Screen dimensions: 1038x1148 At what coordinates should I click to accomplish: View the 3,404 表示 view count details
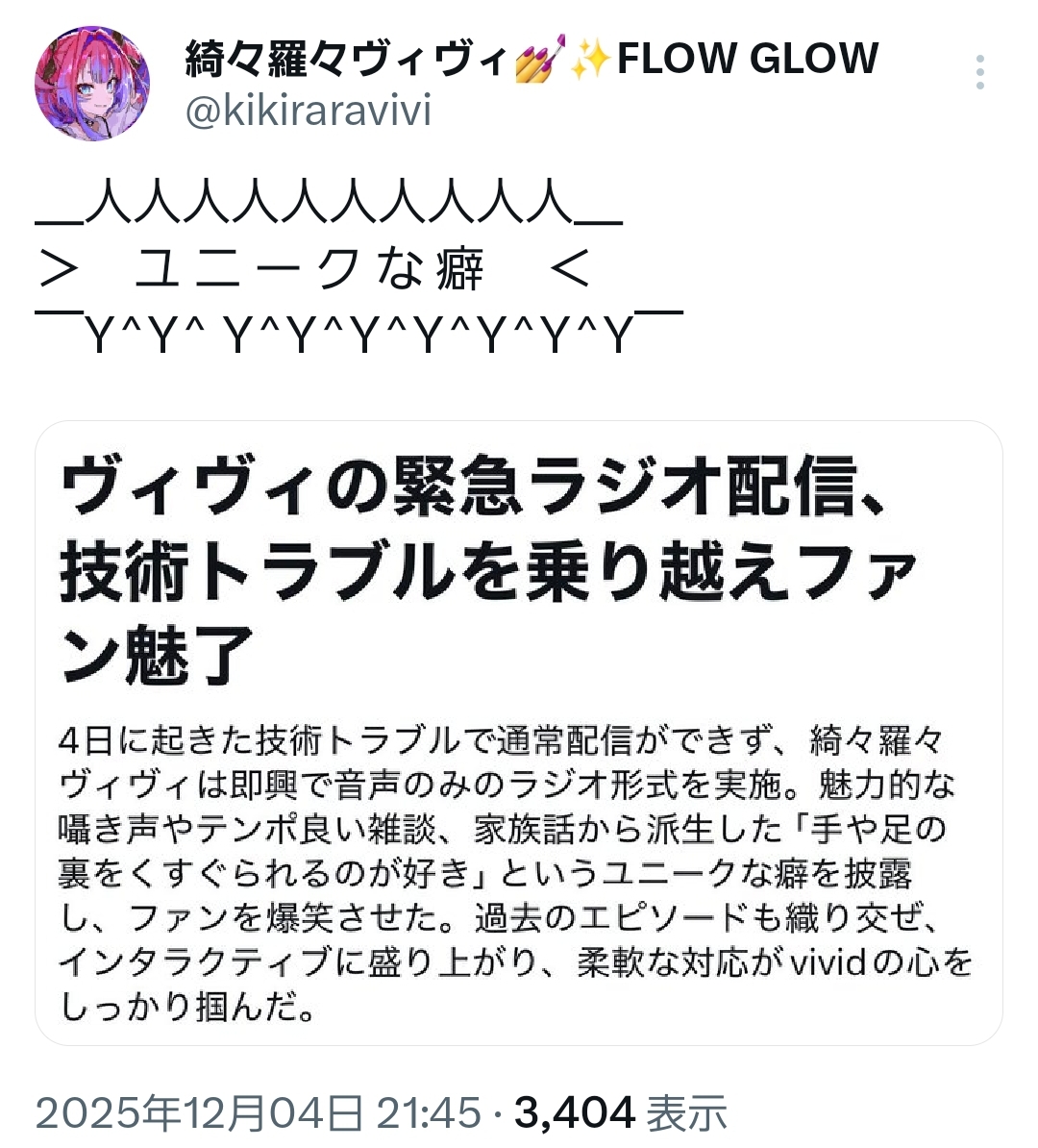[621, 1113]
